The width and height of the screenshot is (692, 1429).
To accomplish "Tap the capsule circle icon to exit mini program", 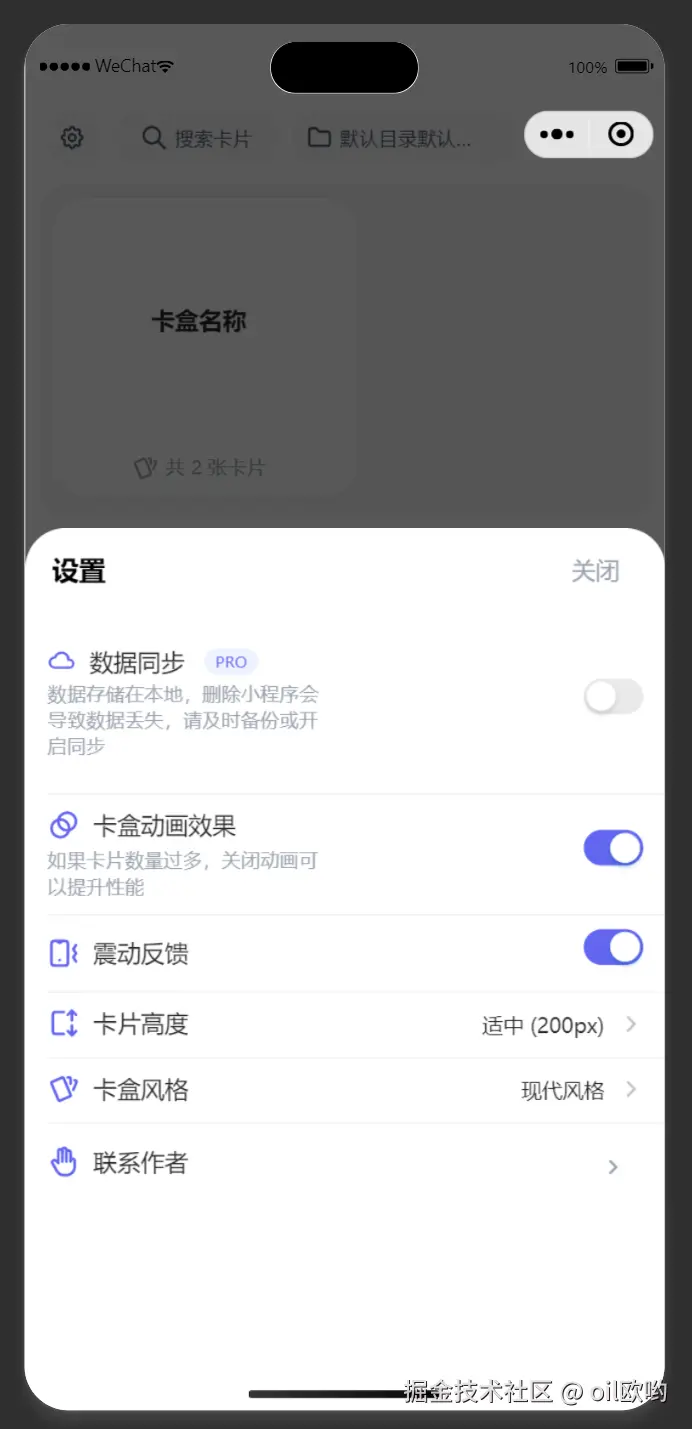I will [621, 134].
